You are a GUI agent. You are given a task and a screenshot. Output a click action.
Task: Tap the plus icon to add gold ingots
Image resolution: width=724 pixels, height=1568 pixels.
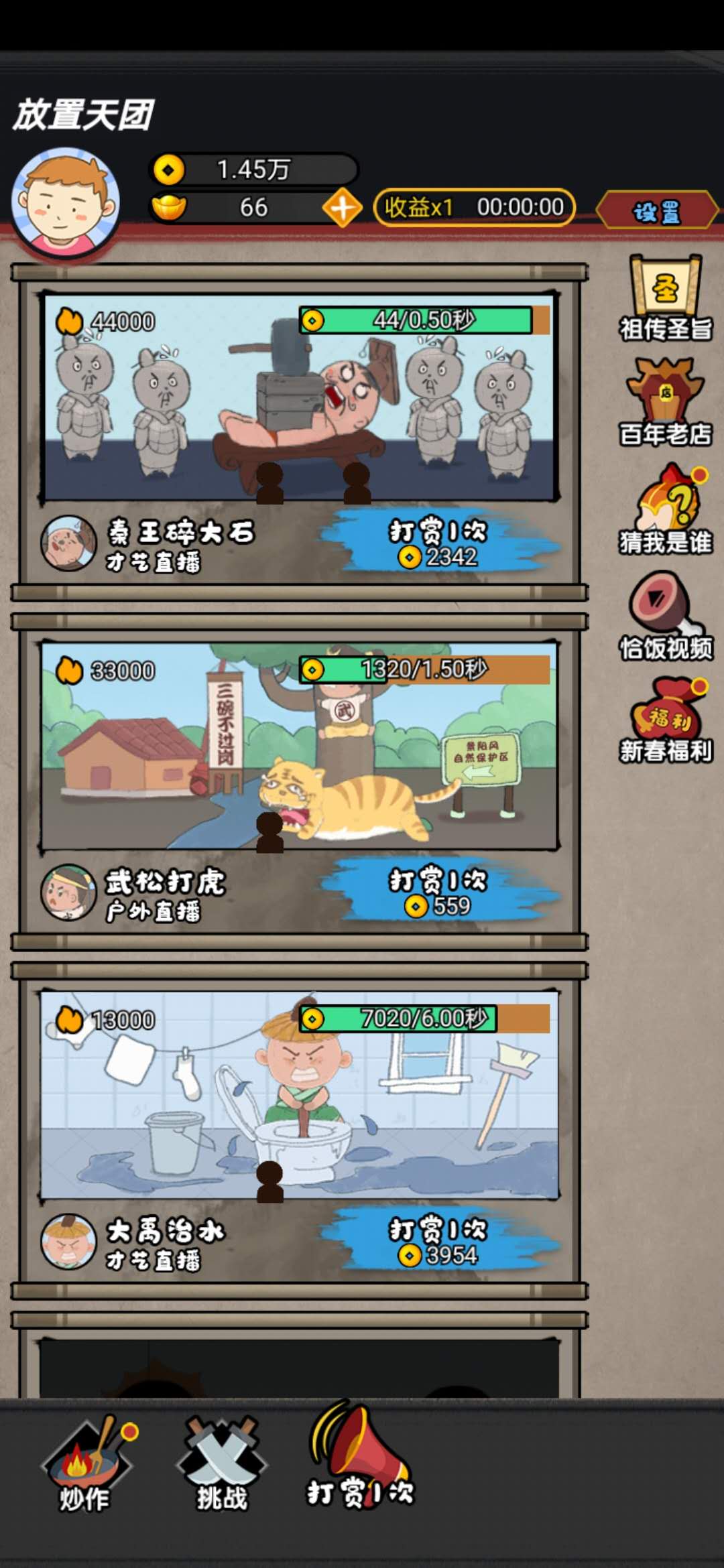pyautogui.click(x=342, y=208)
